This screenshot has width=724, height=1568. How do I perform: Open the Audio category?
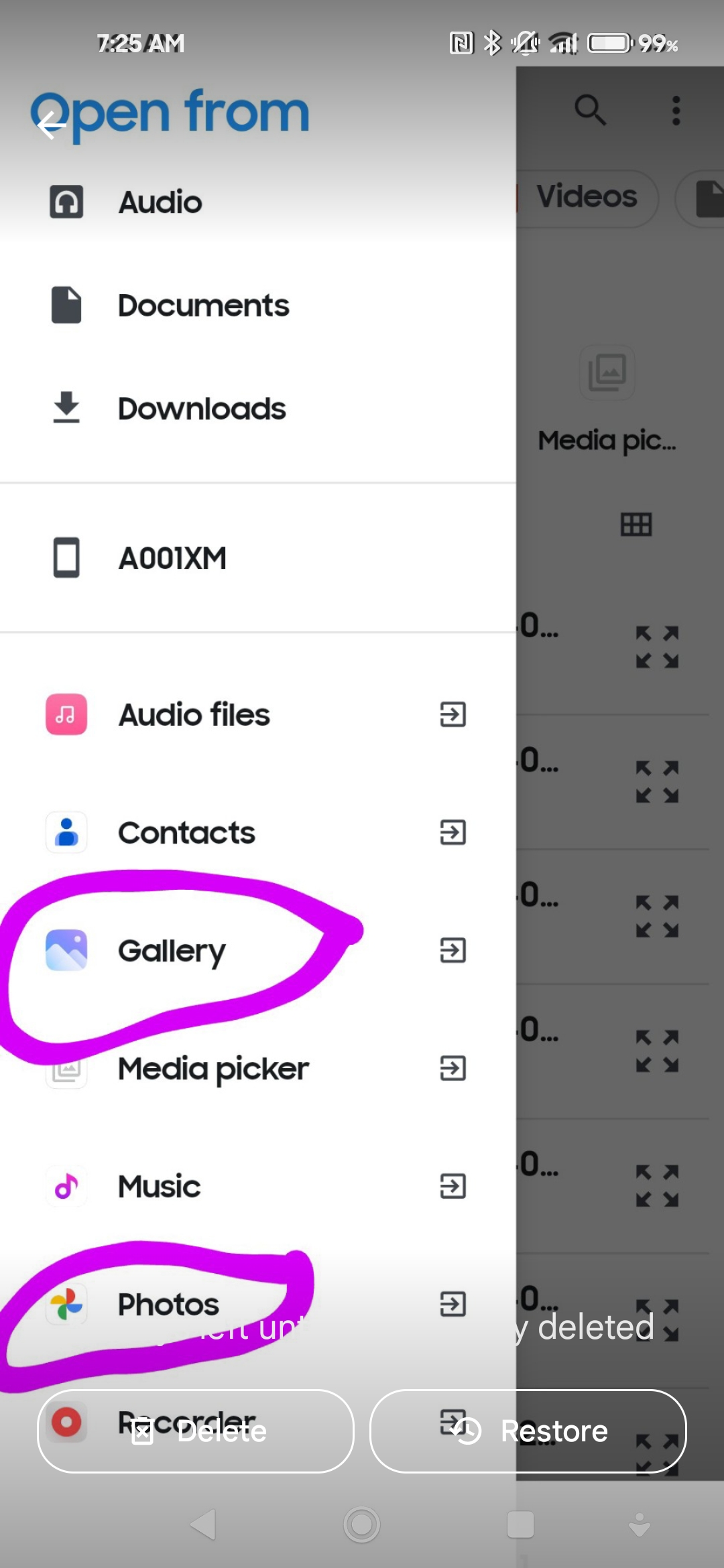pyautogui.click(x=258, y=202)
